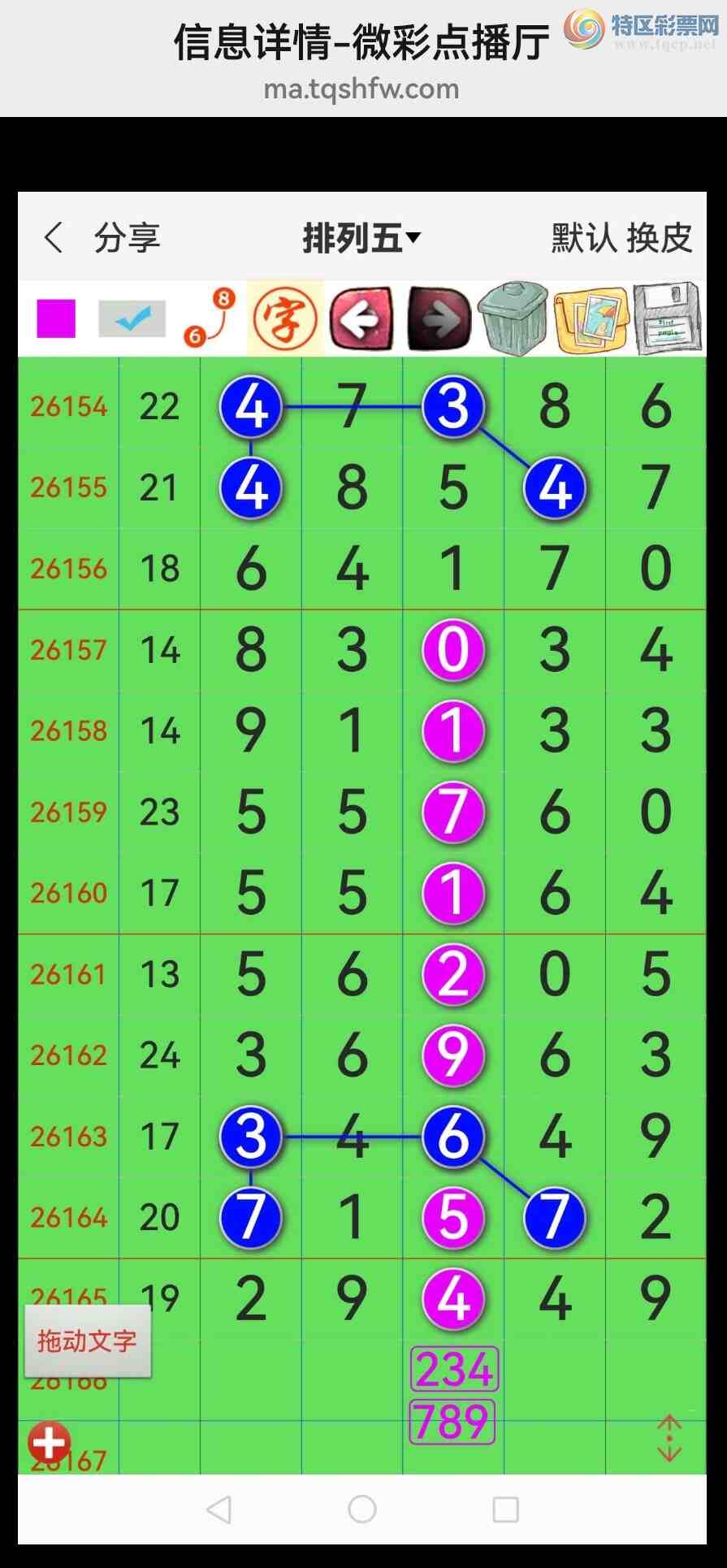Tap the red plus button
Image resolution: width=727 pixels, height=1568 pixels.
49,1443
